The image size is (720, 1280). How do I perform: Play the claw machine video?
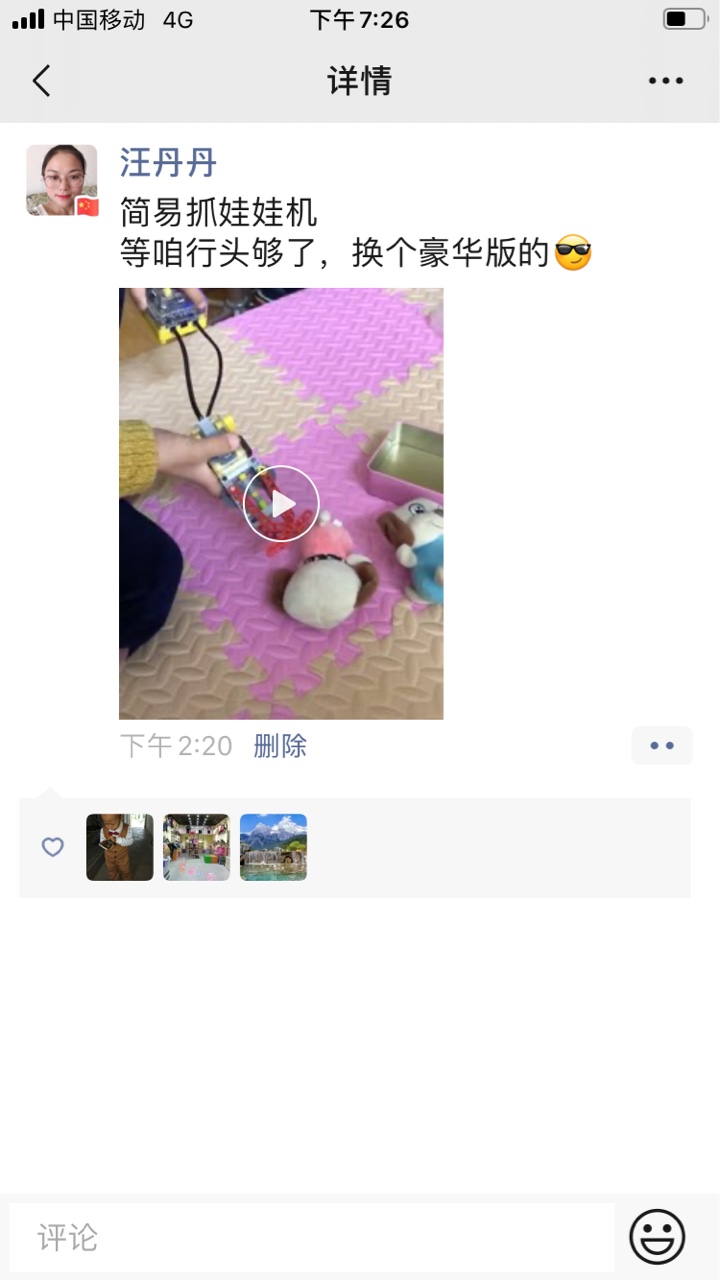coord(281,503)
